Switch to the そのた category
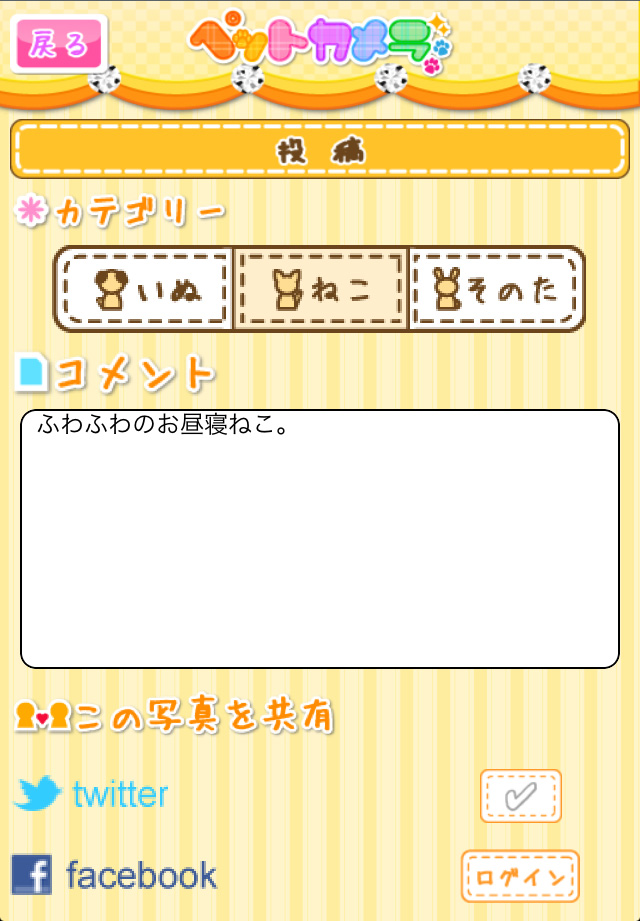Viewport: 640px width, 921px height. click(496, 288)
